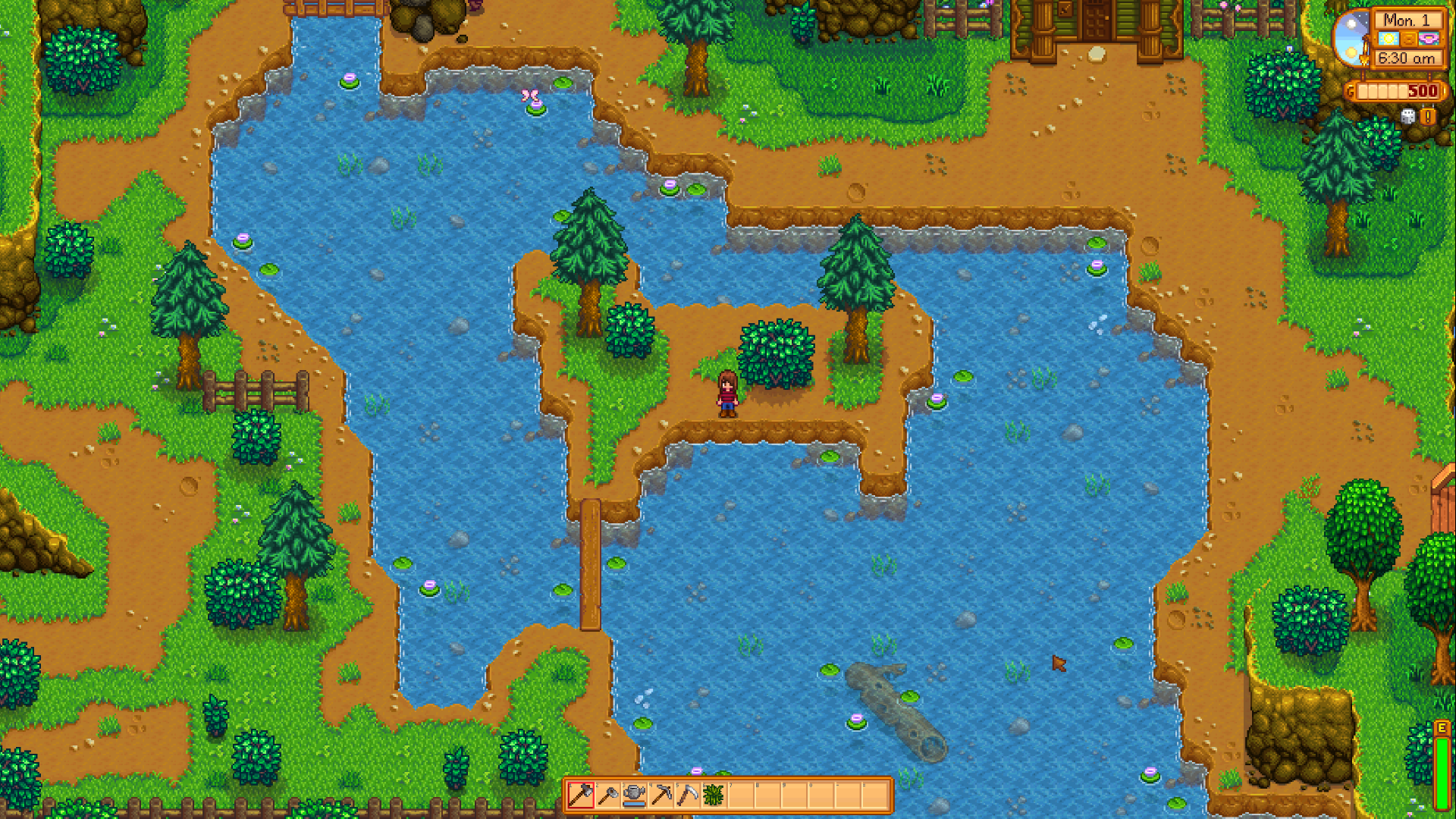Select the green seeds in slot 6
The width and height of the screenshot is (1456, 819).
pos(714,795)
